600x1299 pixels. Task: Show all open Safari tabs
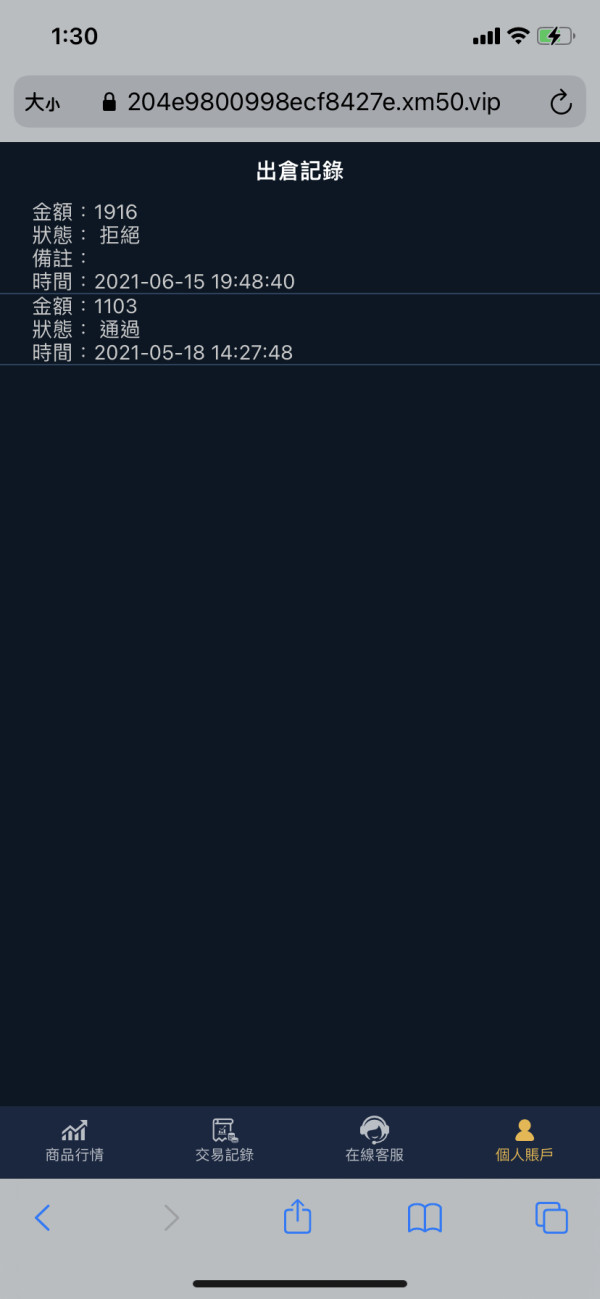click(x=552, y=1217)
